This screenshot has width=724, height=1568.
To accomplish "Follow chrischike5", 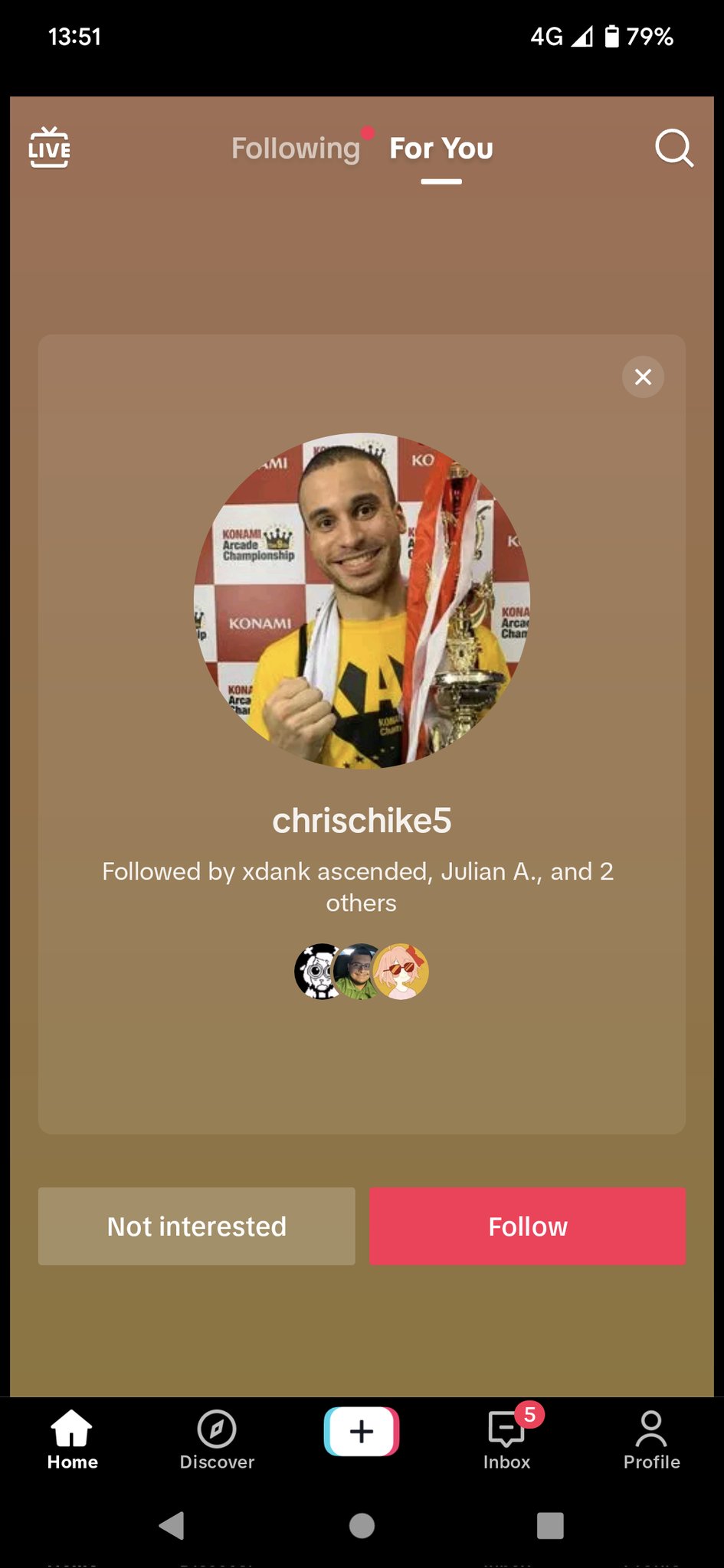I will [x=527, y=1226].
